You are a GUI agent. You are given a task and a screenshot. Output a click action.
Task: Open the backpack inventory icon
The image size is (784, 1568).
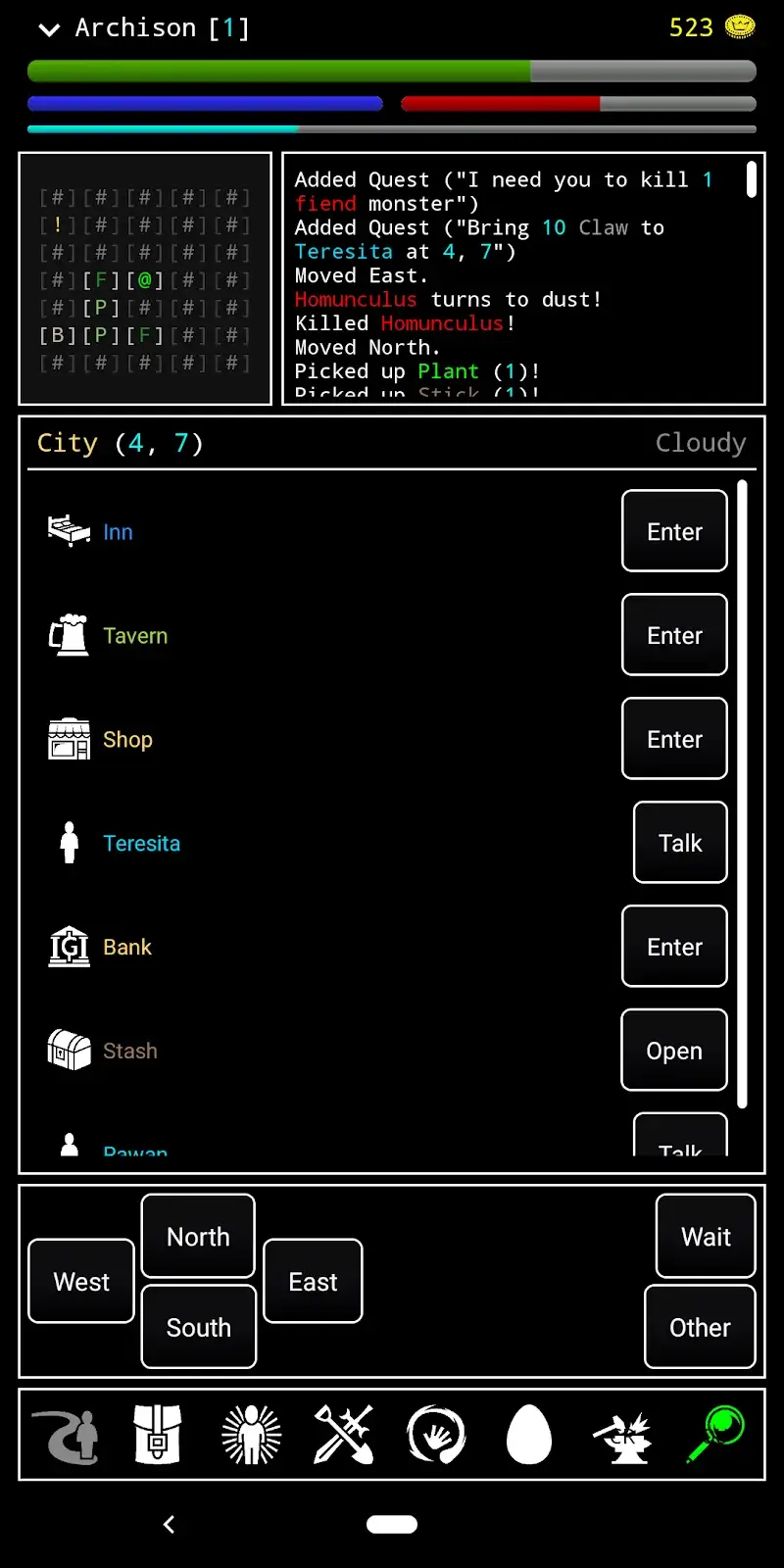[x=157, y=1435]
